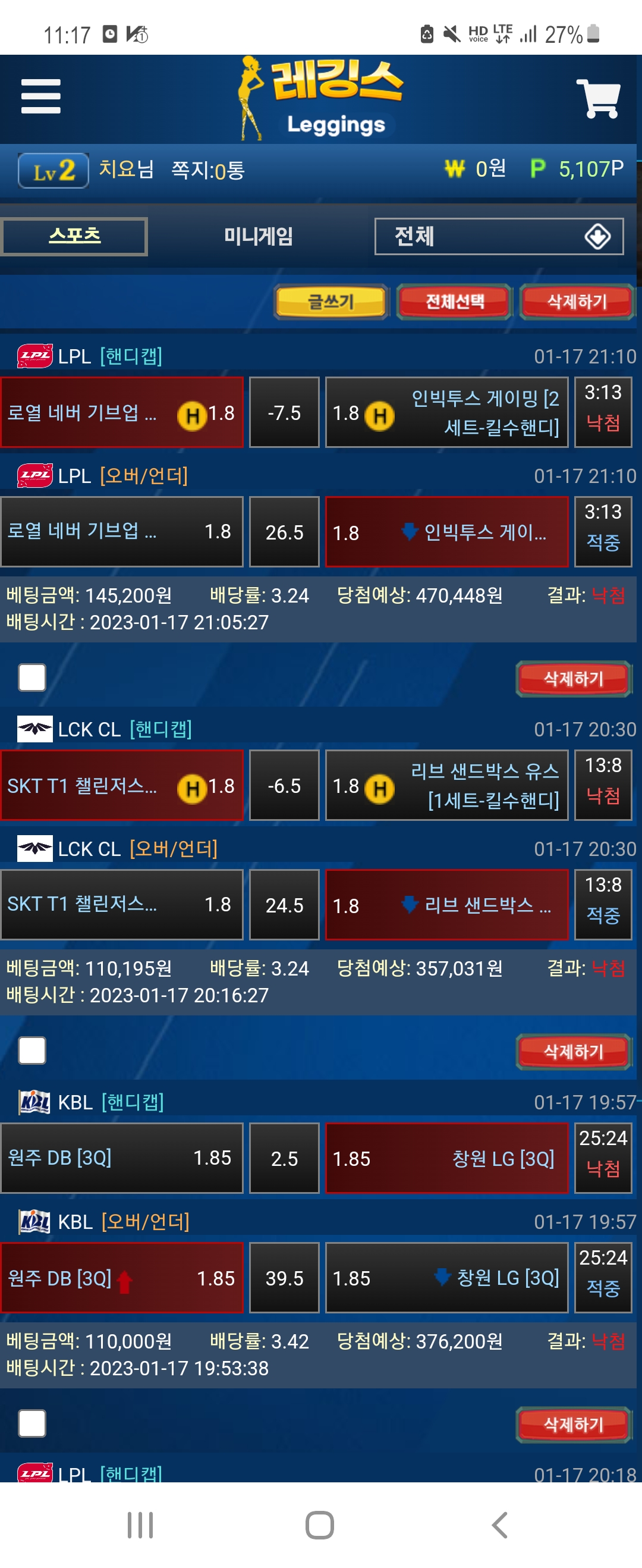Delete the 110,195원 LCK CL bet slip
Viewport: 642px width, 1568px height.
coord(573,1052)
